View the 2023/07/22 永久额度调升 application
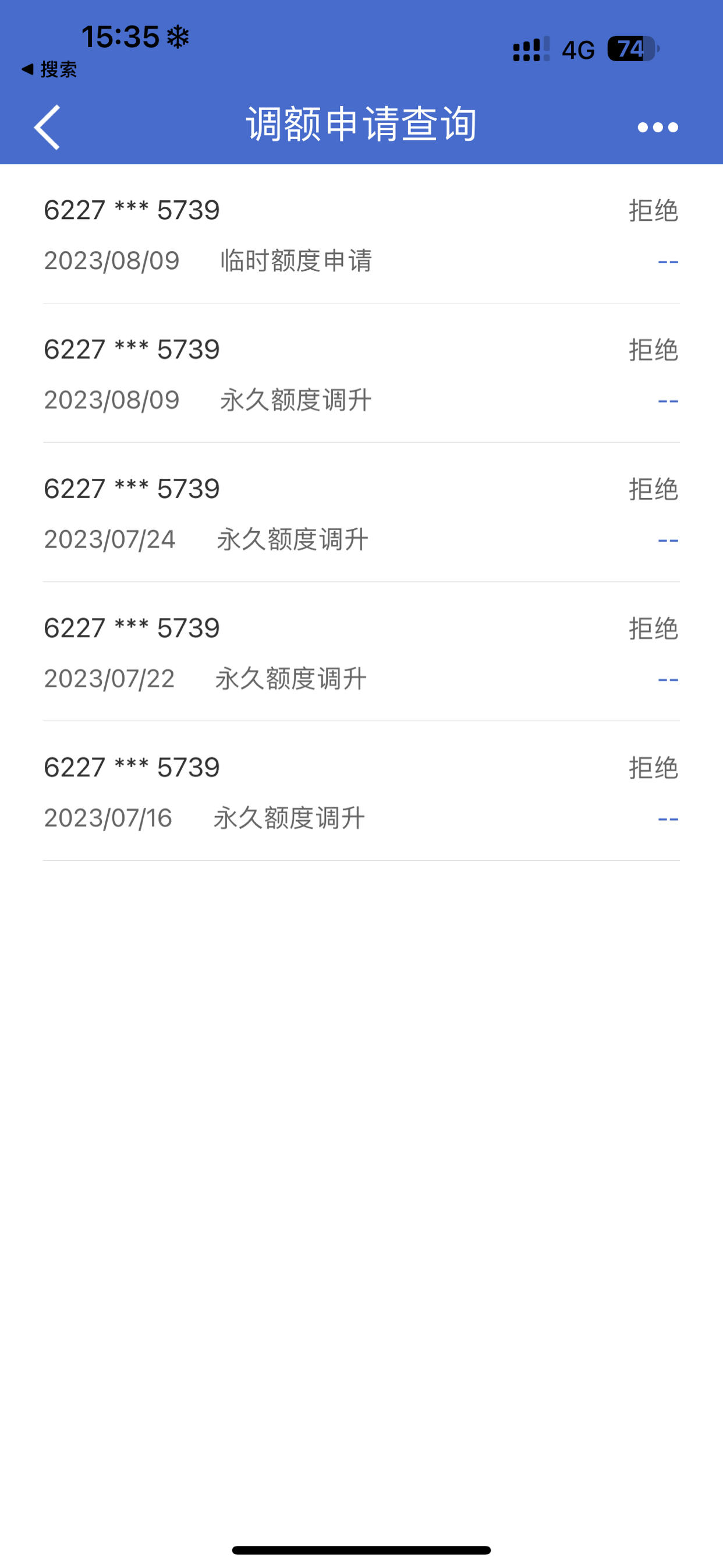 click(x=361, y=652)
